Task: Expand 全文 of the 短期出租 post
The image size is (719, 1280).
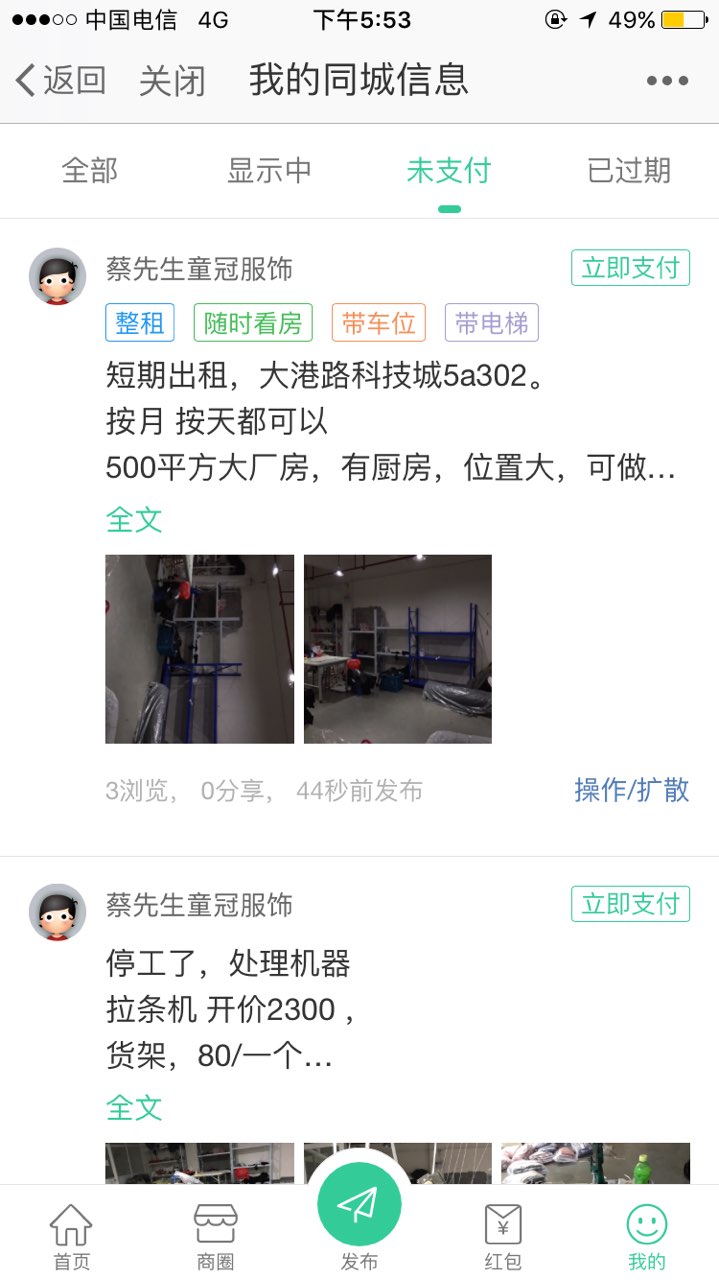Action: click(x=134, y=520)
